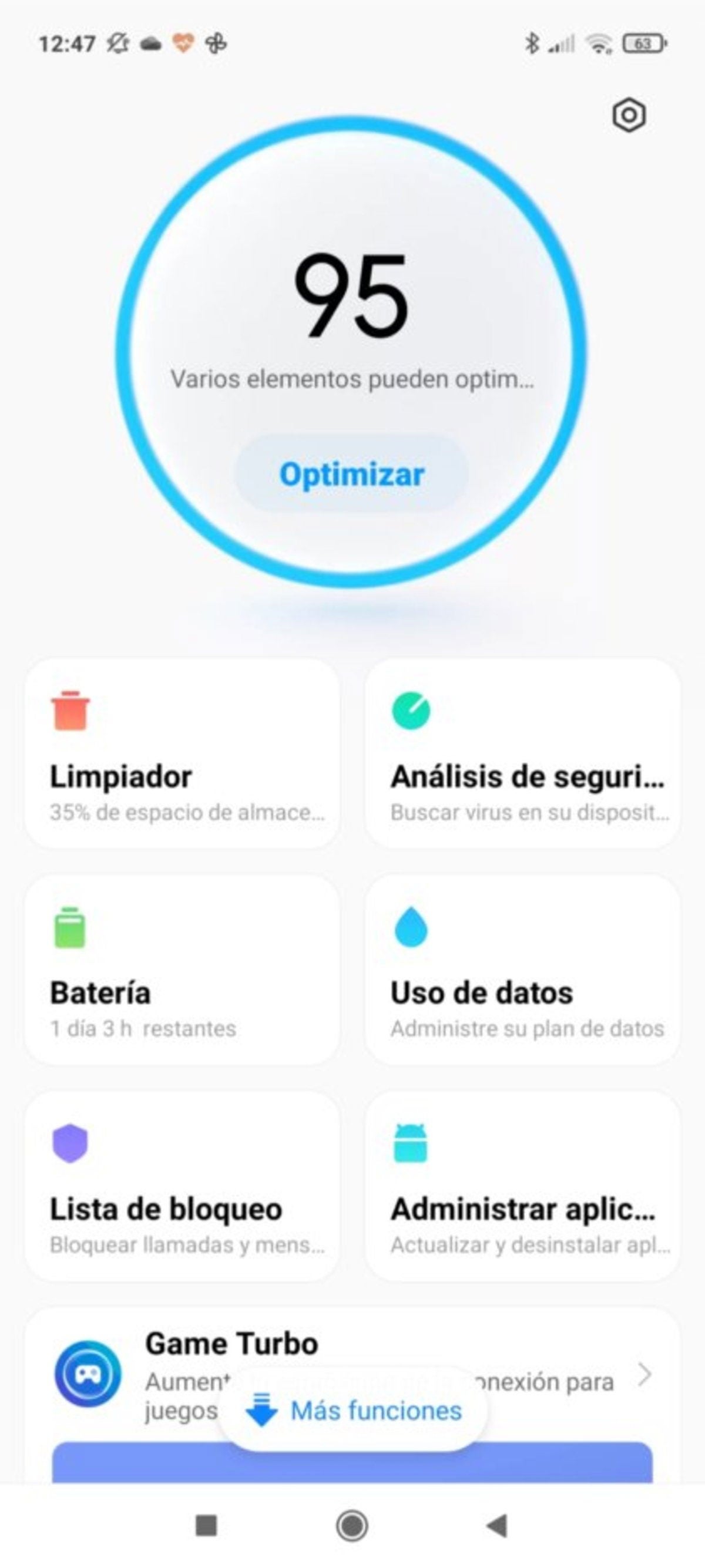Open the Limpiador card
Image resolution: width=705 pixels, height=1568 pixels.
182,753
